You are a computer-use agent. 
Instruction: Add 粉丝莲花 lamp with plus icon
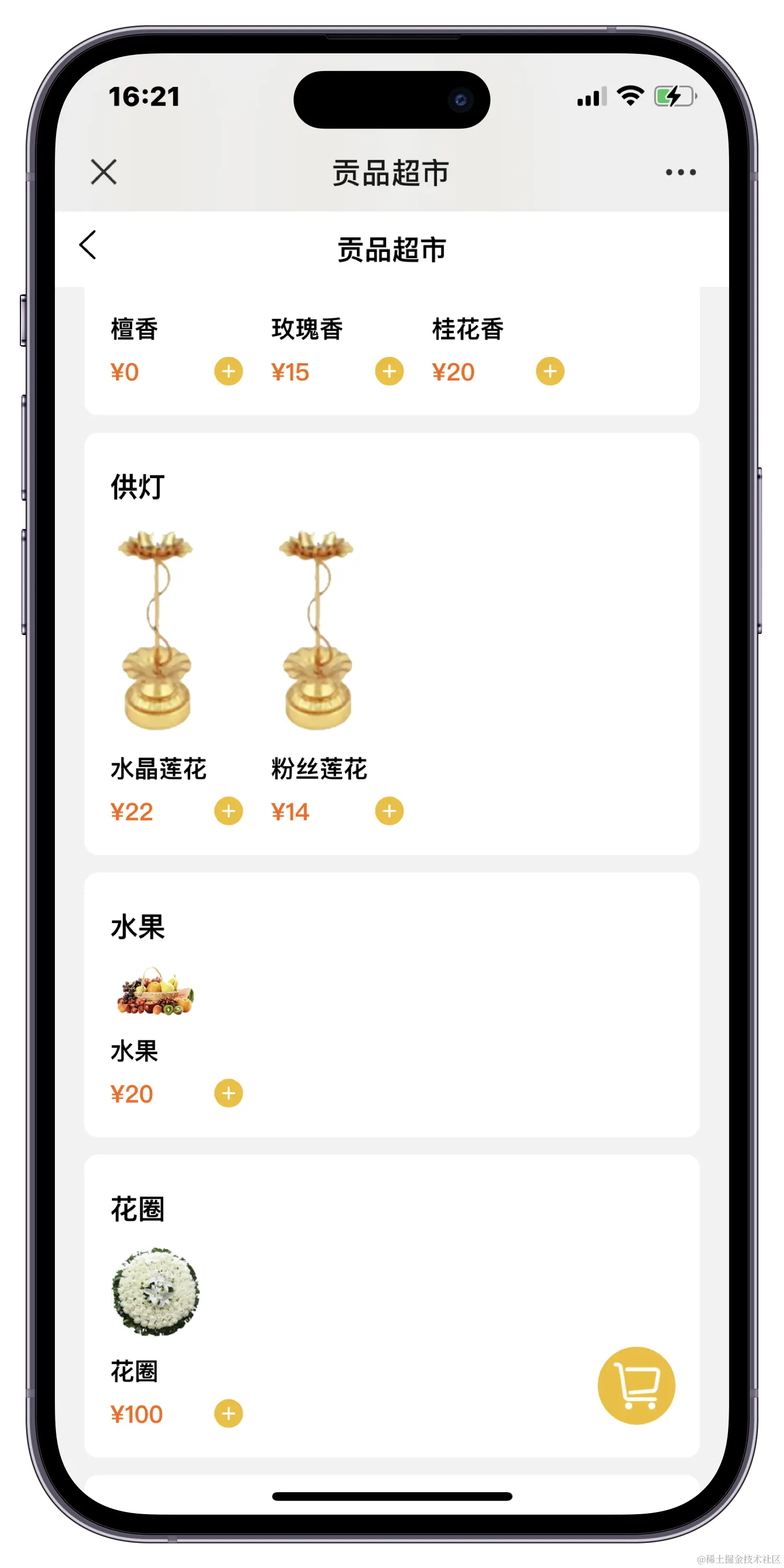click(389, 811)
